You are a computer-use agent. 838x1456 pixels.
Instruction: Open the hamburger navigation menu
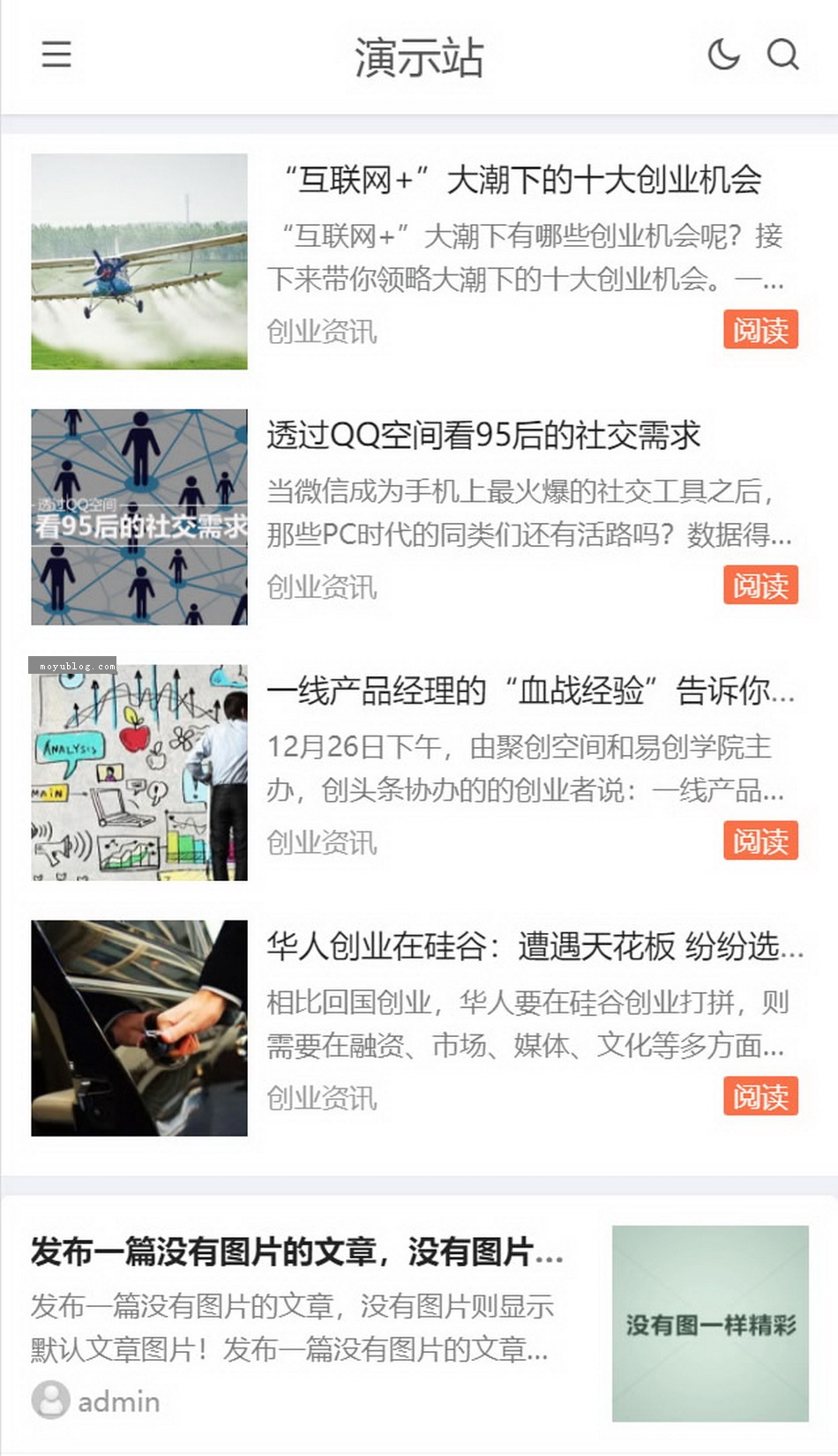click(56, 55)
